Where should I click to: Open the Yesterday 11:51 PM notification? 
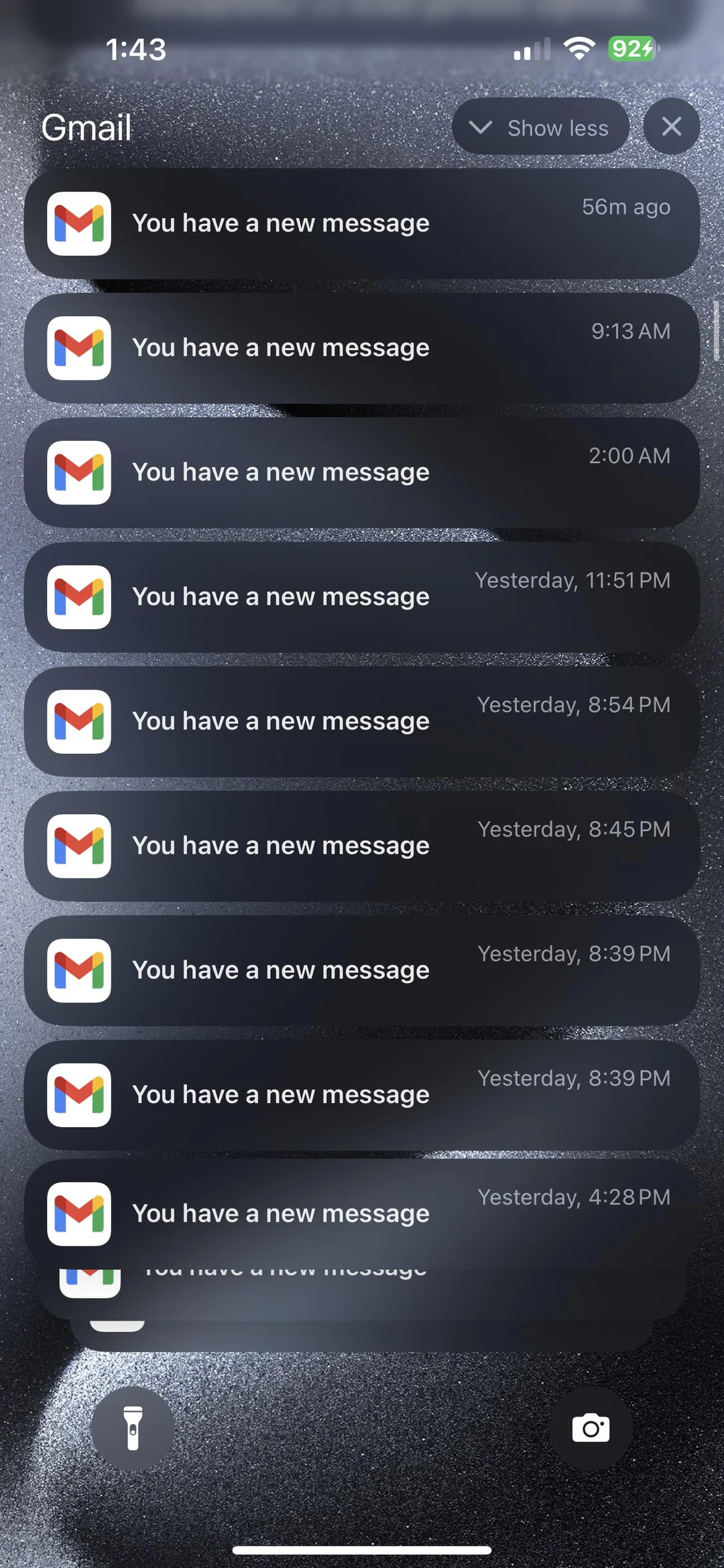point(362,597)
